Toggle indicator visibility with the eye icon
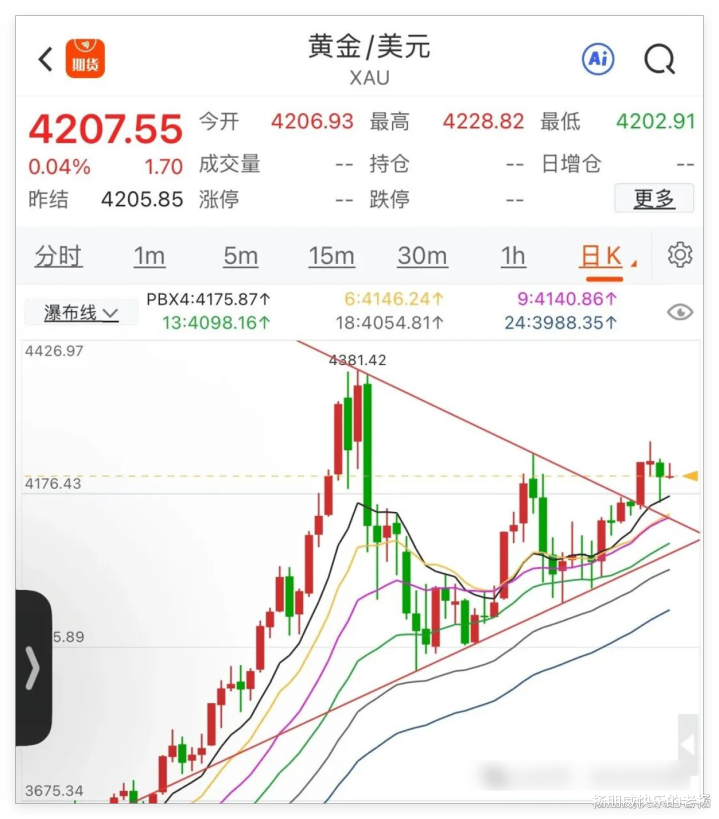This screenshot has width=719, height=819. [x=680, y=313]
